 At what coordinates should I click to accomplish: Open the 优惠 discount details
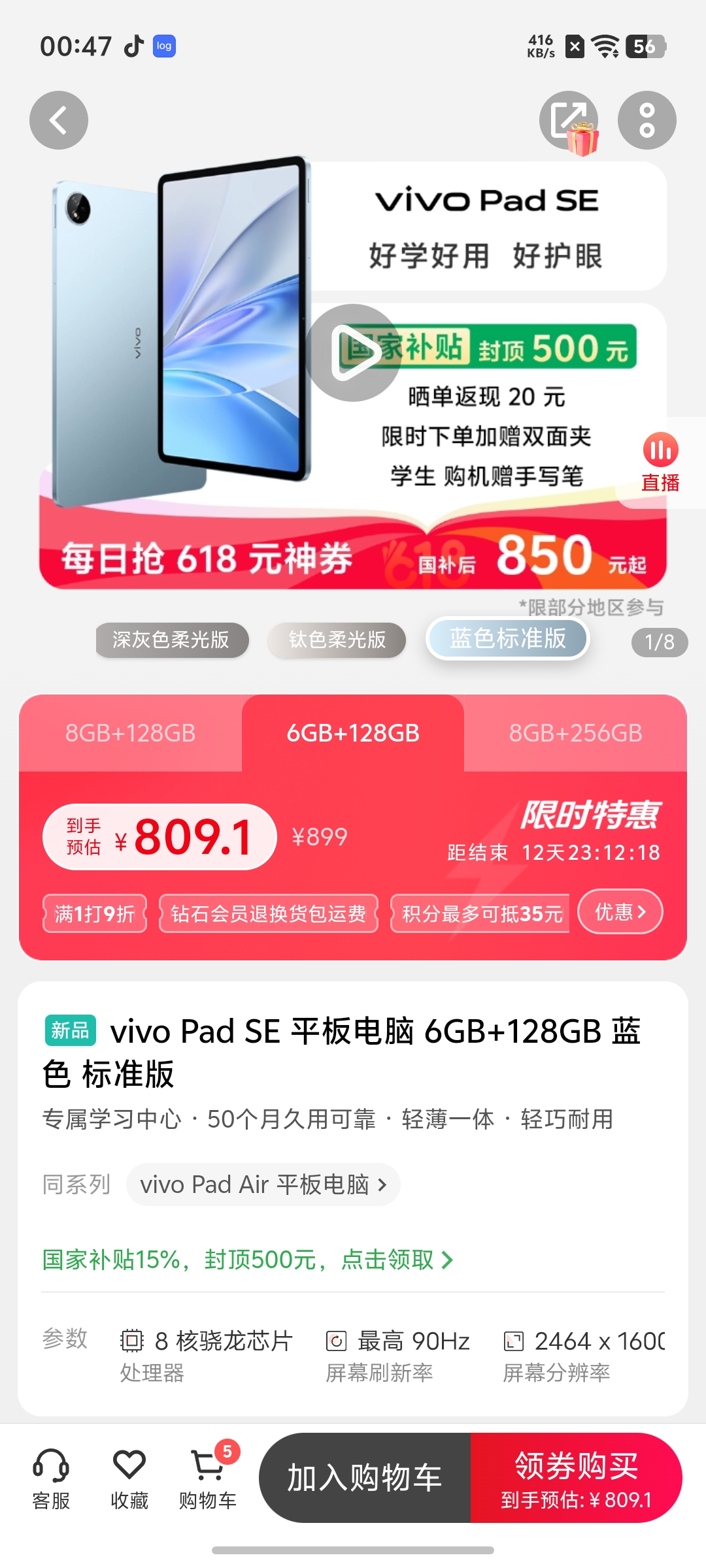(x=620, y=911)
